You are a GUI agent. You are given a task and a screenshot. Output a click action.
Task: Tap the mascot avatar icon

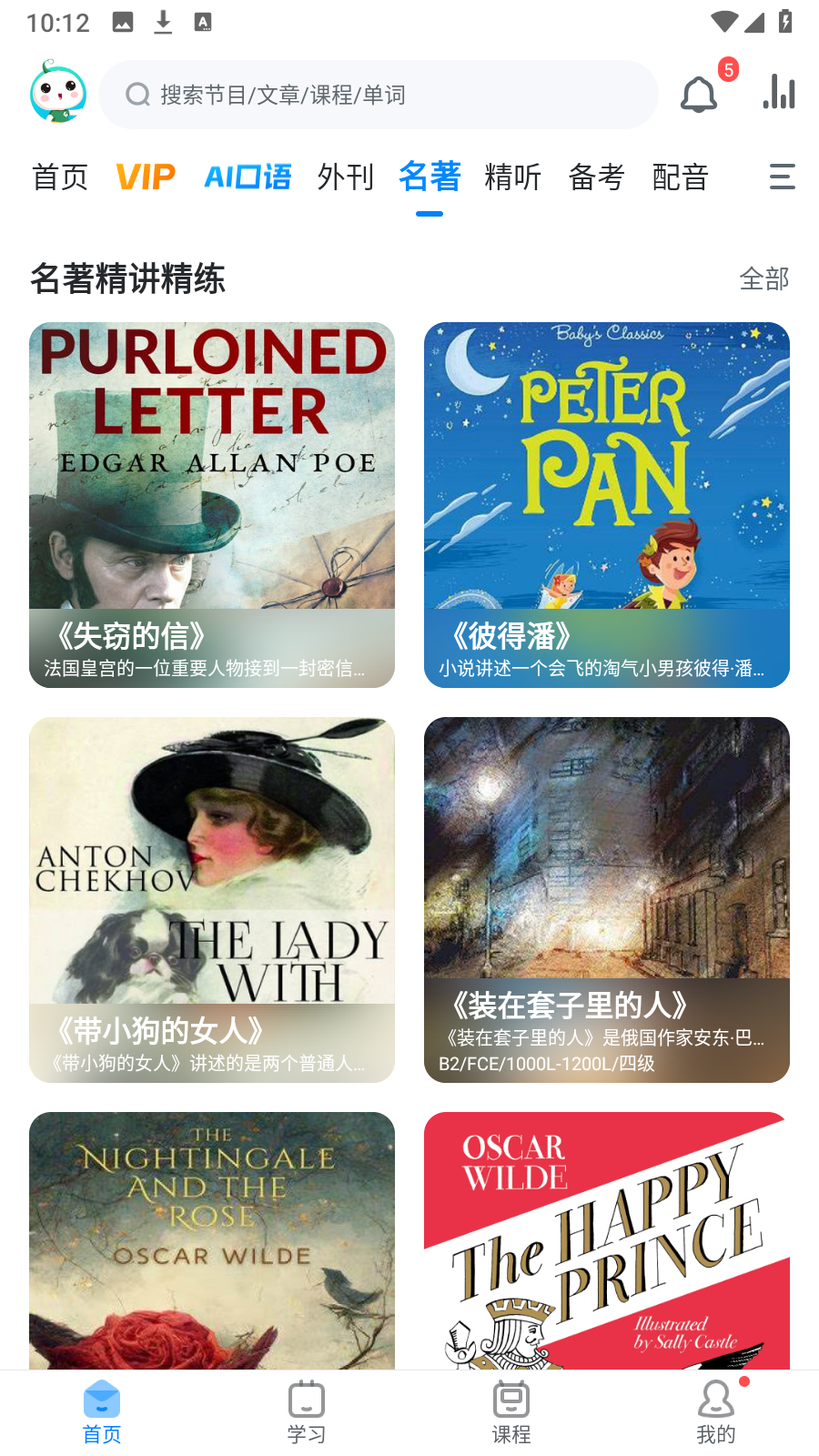click(58, 92)
